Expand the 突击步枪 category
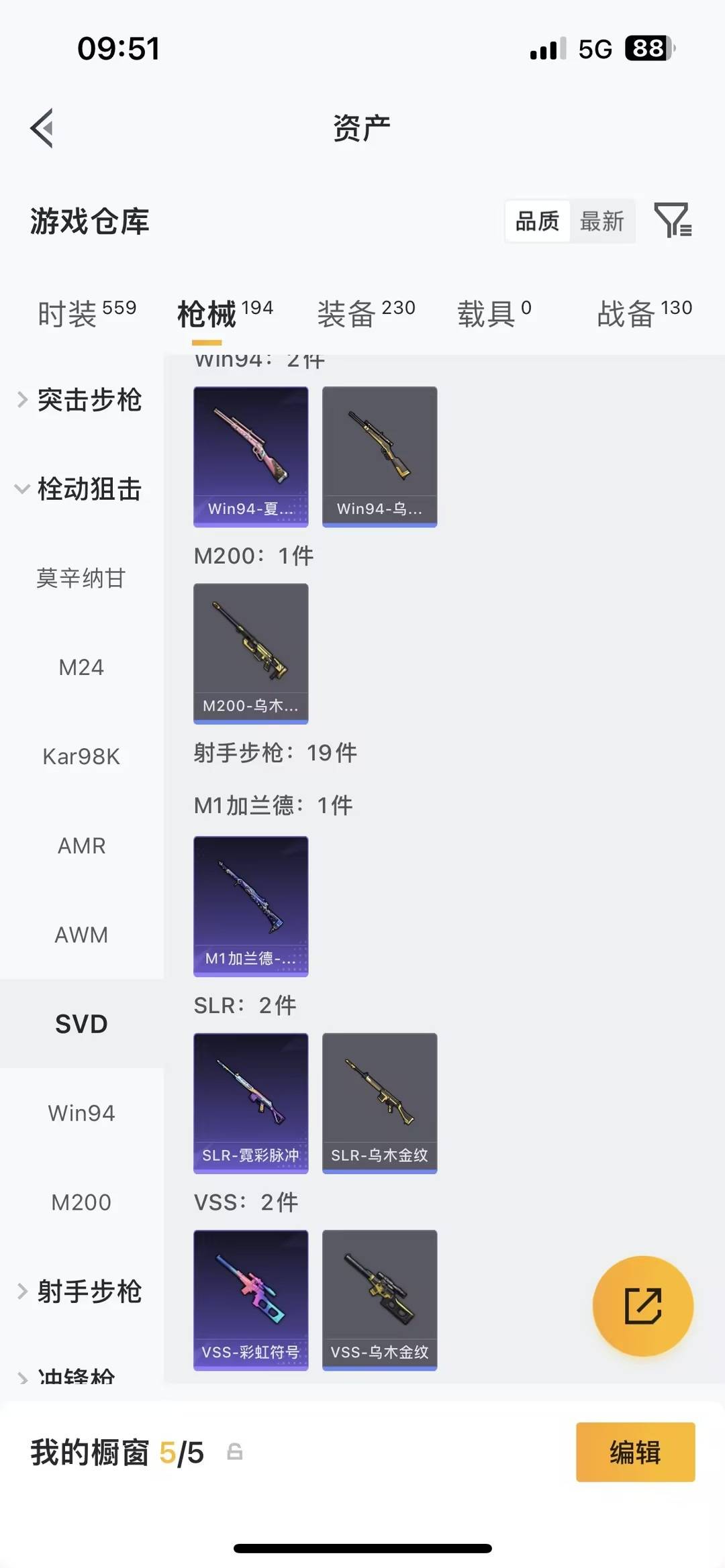Screen dimensions: 725x1568 (91, 400)
